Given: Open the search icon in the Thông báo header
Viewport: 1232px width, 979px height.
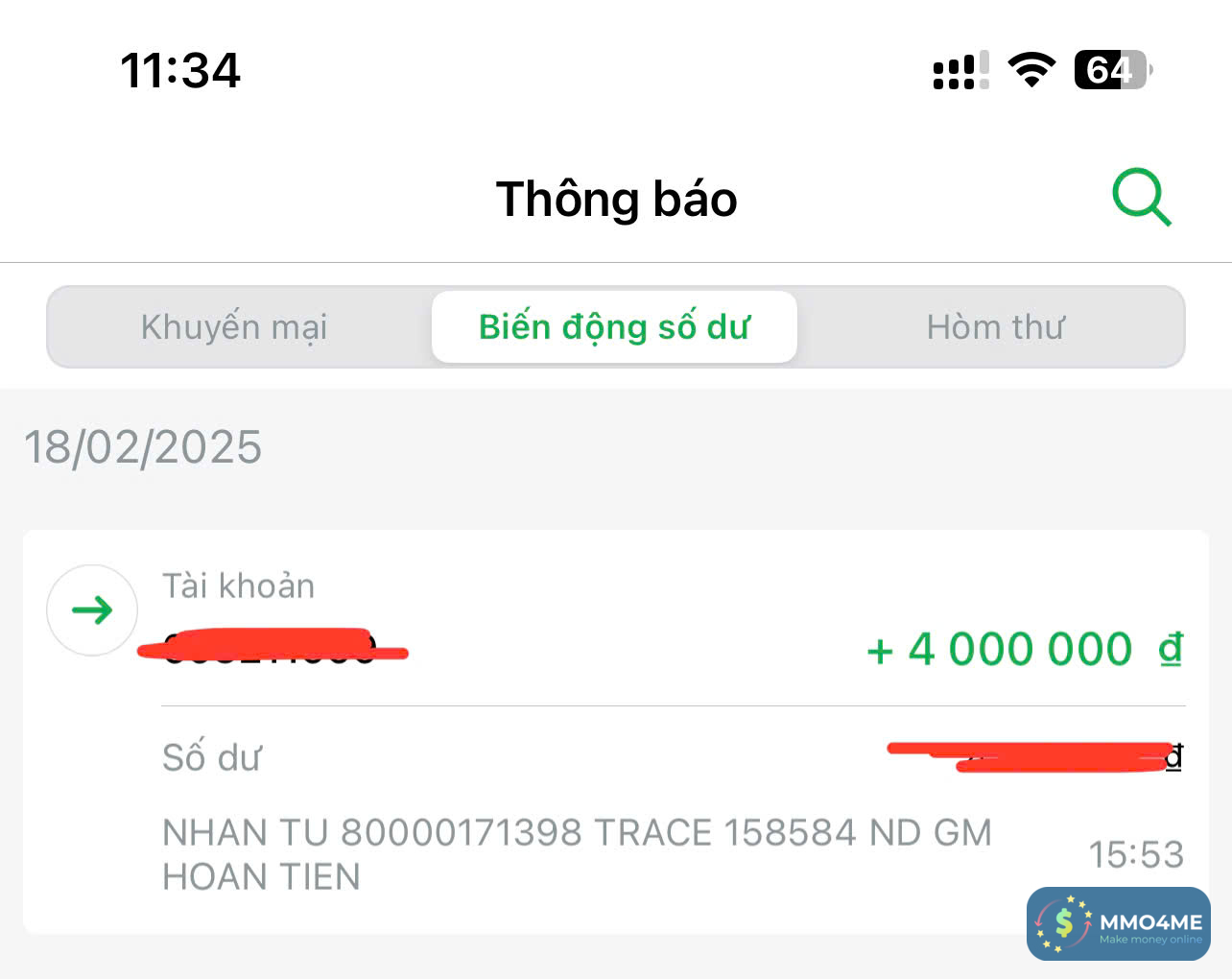Looking at the screenshot, I should coord(1141,198).
